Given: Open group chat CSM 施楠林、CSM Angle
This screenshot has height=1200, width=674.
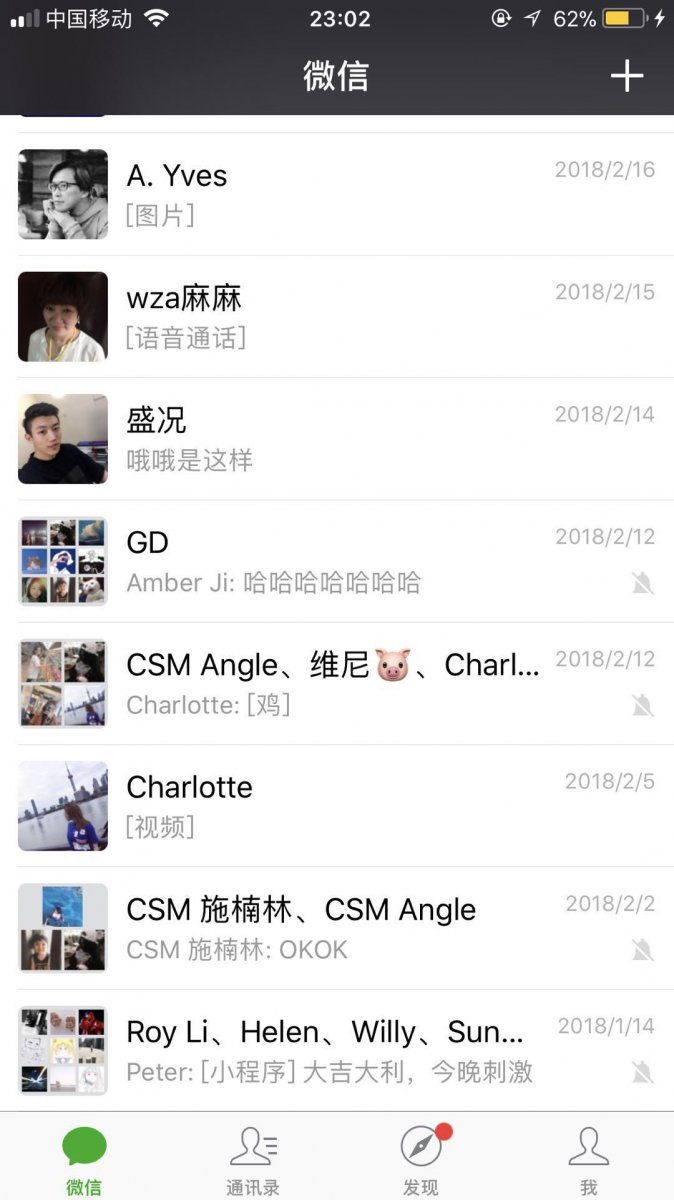Looking at the screenshot, I should click(340, 928).
